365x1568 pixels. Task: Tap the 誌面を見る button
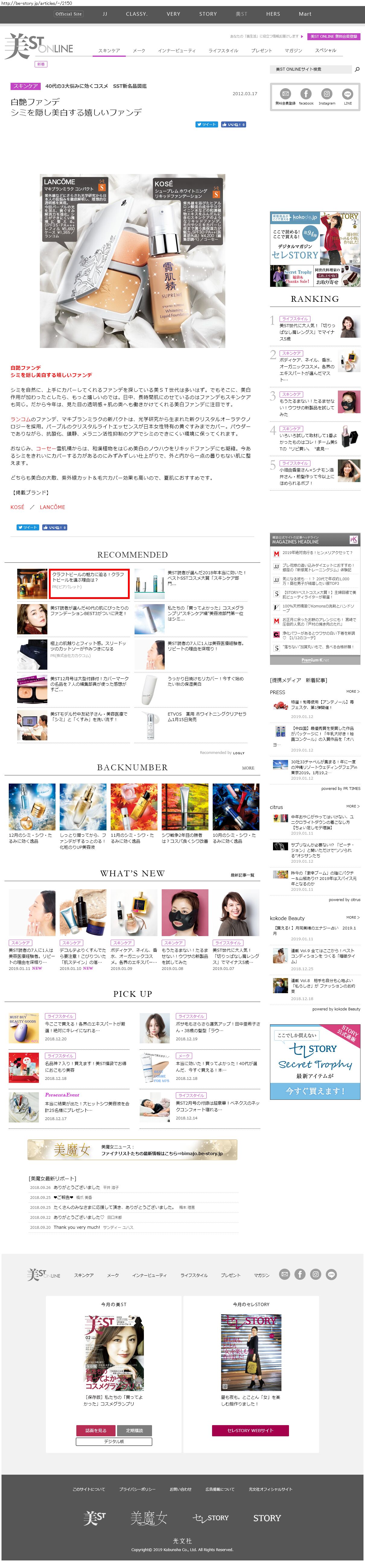(x=96, y=1430)
